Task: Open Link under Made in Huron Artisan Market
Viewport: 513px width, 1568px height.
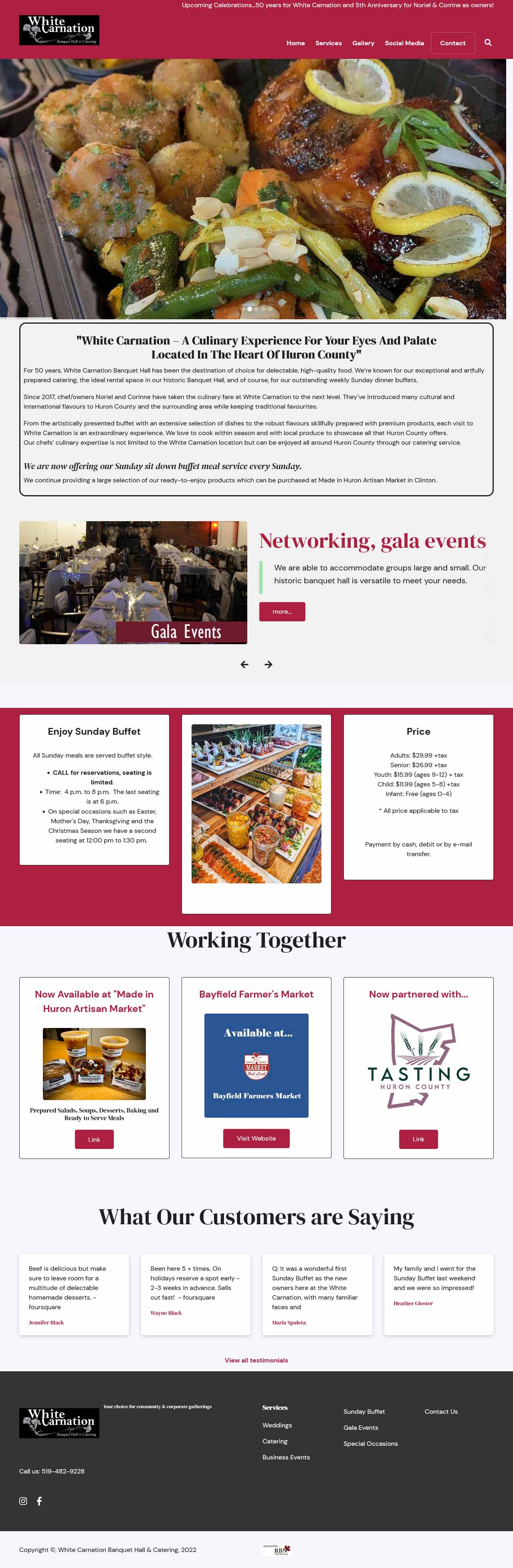Action: [x=94, y=1139]
